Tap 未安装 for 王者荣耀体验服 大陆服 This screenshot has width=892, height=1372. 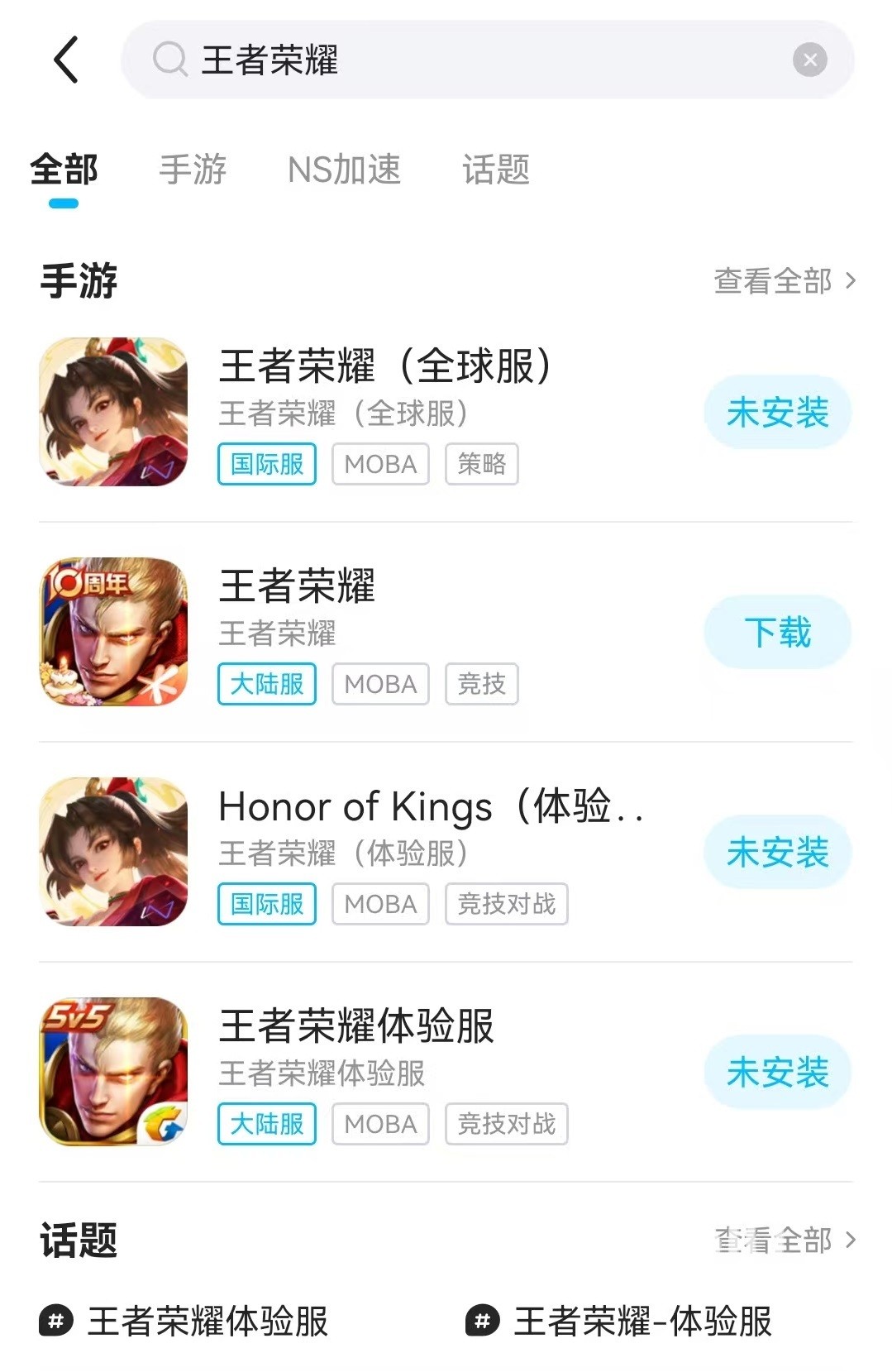pos(777,1072)
